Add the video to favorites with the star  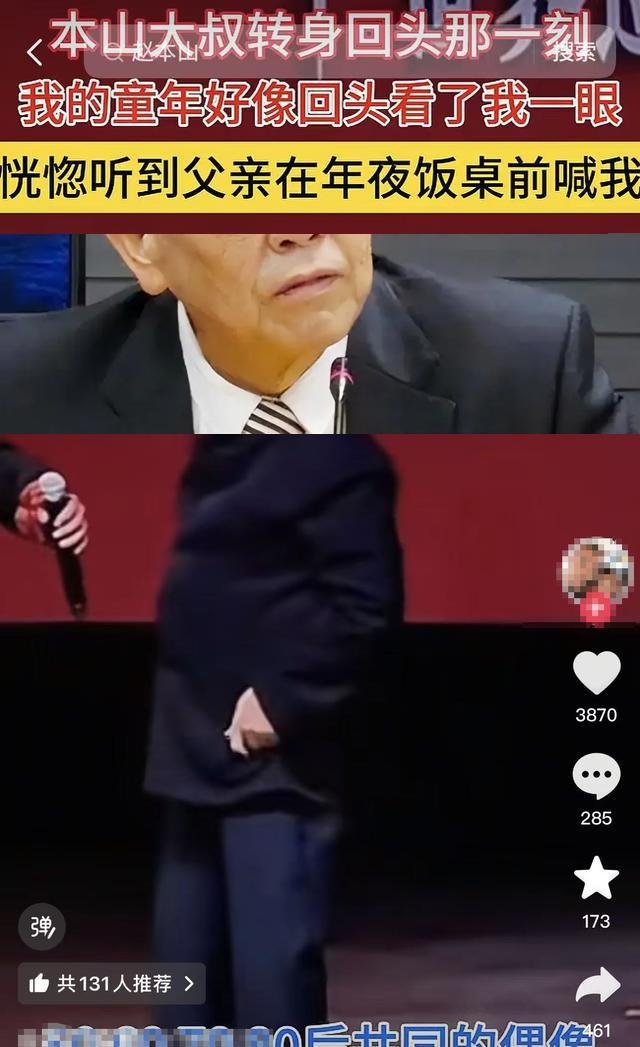click(596, 879)
